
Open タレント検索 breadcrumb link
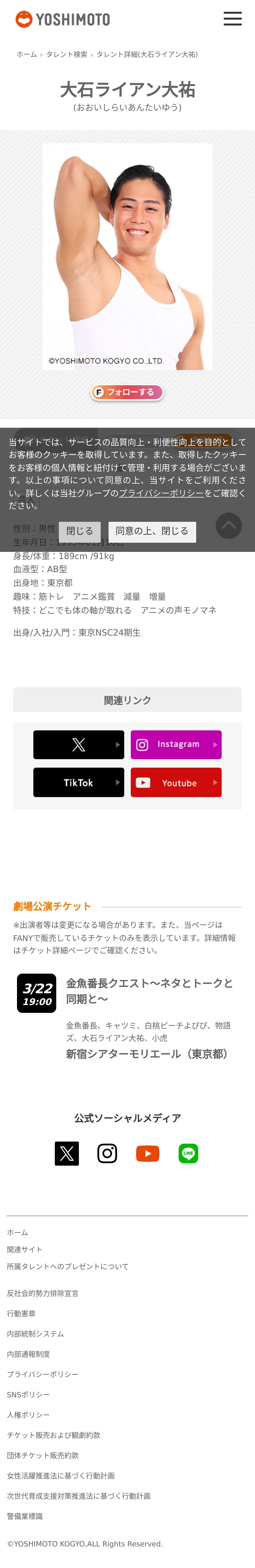(67, 54)
